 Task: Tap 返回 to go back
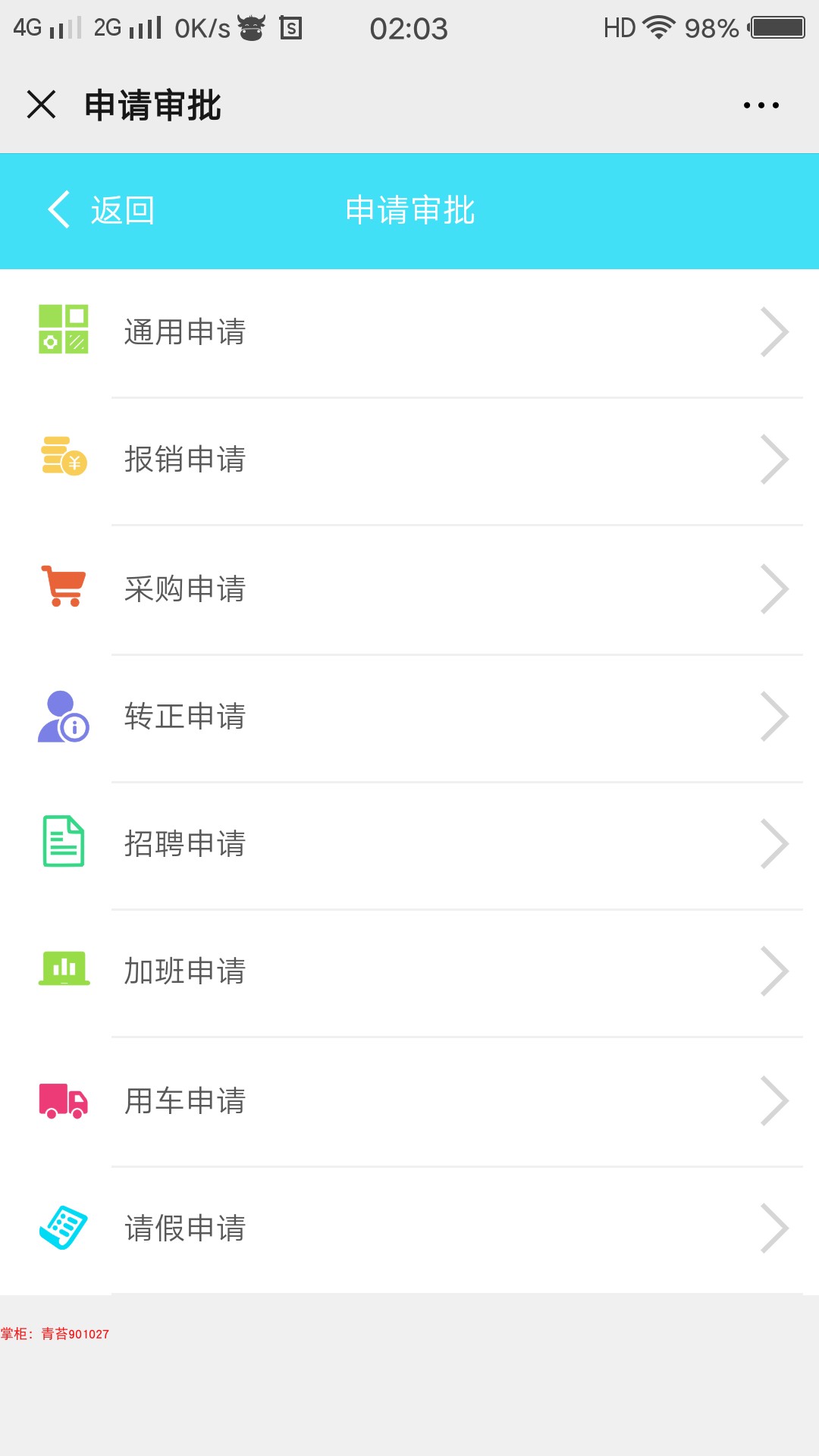[101, 210]
